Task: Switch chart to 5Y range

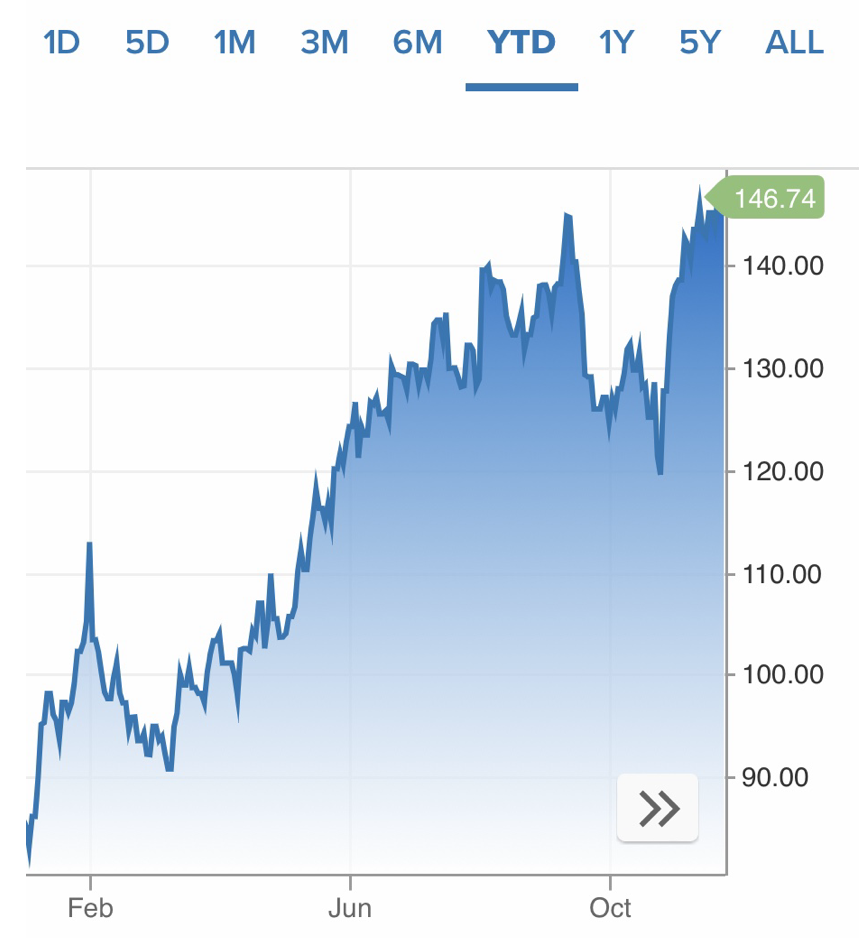Action: click(x=702, y=43)
